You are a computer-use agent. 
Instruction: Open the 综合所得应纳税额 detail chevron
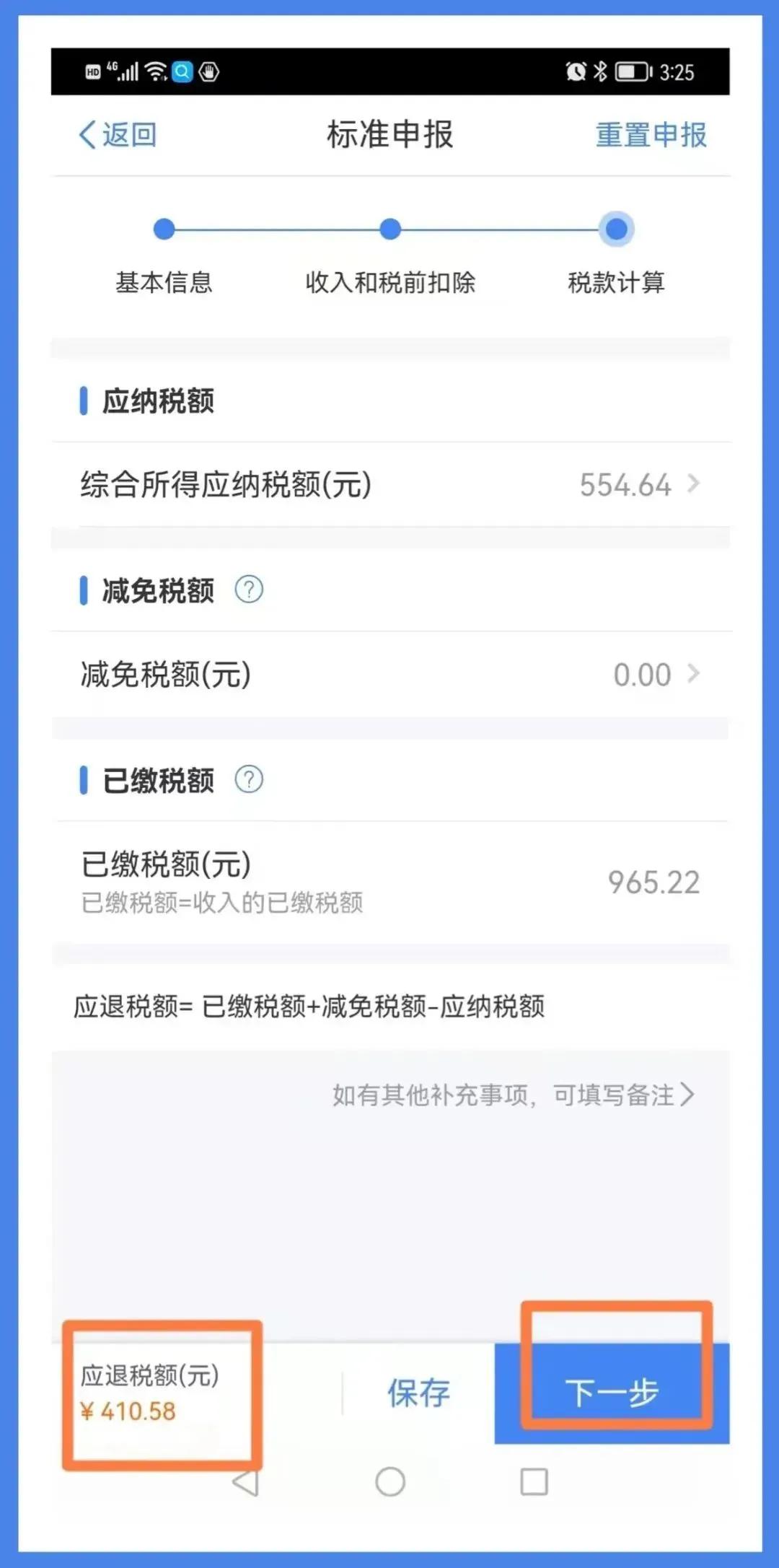[694, 485]
